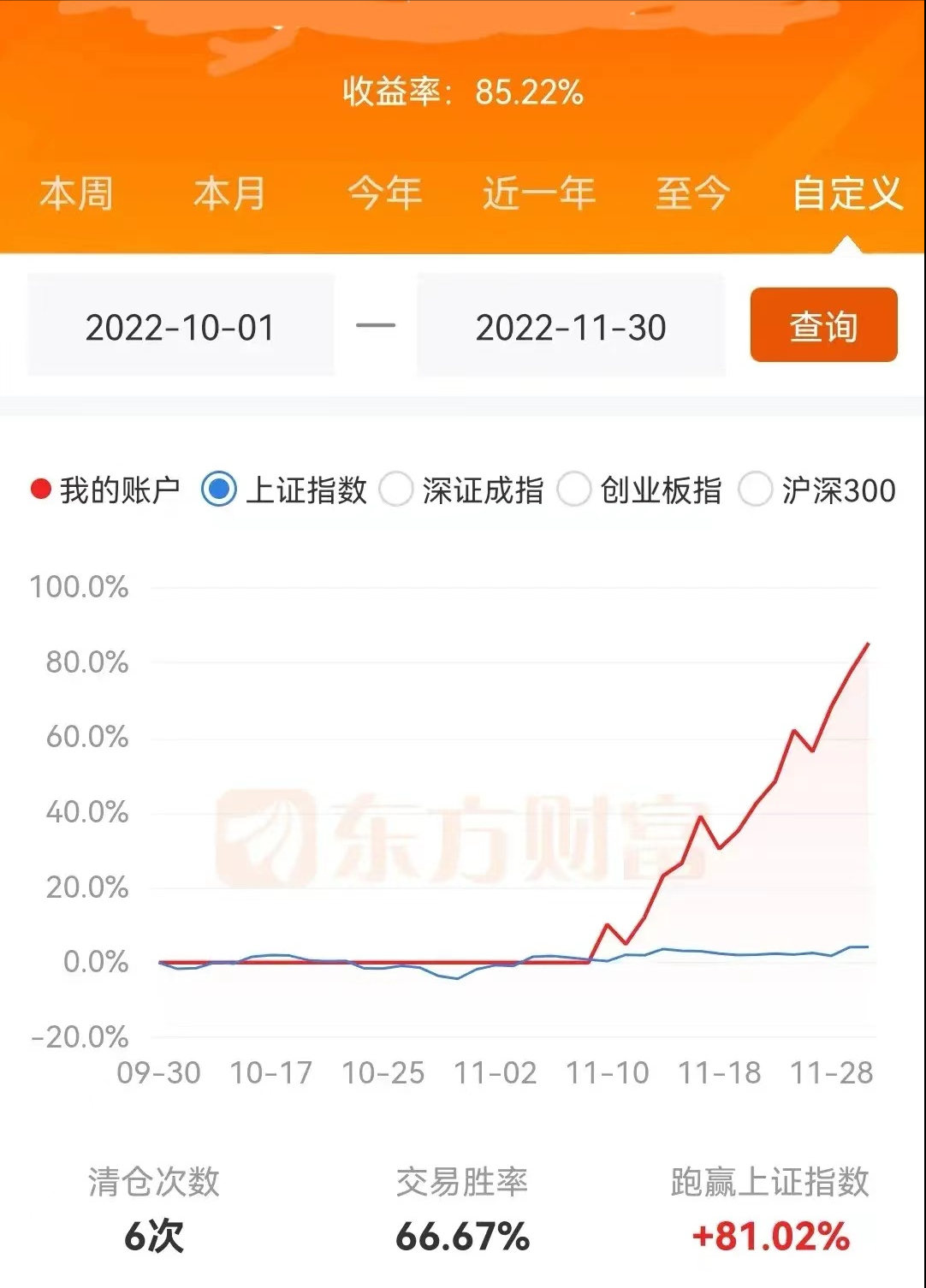The width and height of the screenshot is (926, 1288).
Task: Select the 本月 time range
Action: (229, 193)
